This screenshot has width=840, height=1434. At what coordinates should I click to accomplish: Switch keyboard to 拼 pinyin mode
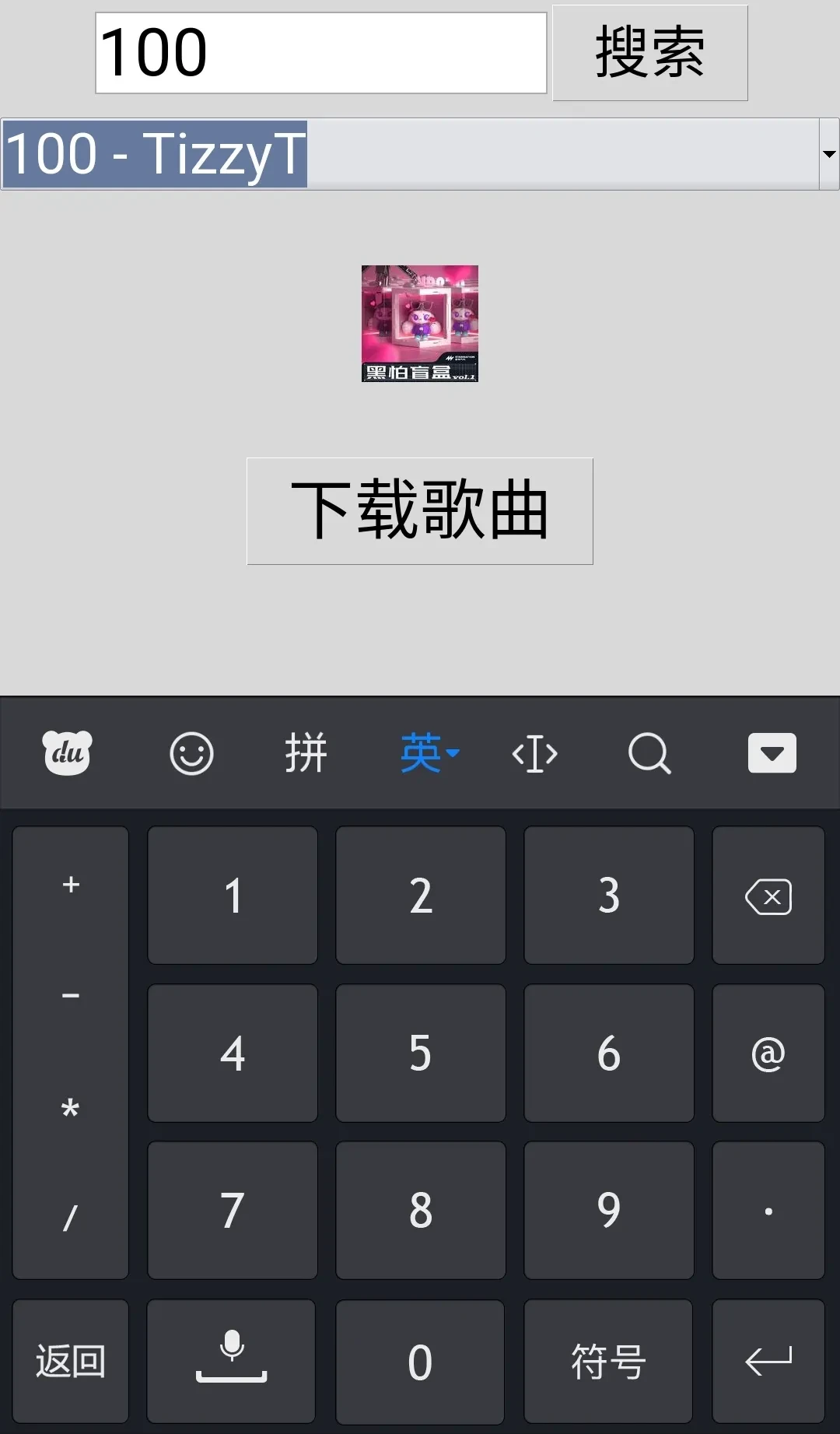click(306, 753)
